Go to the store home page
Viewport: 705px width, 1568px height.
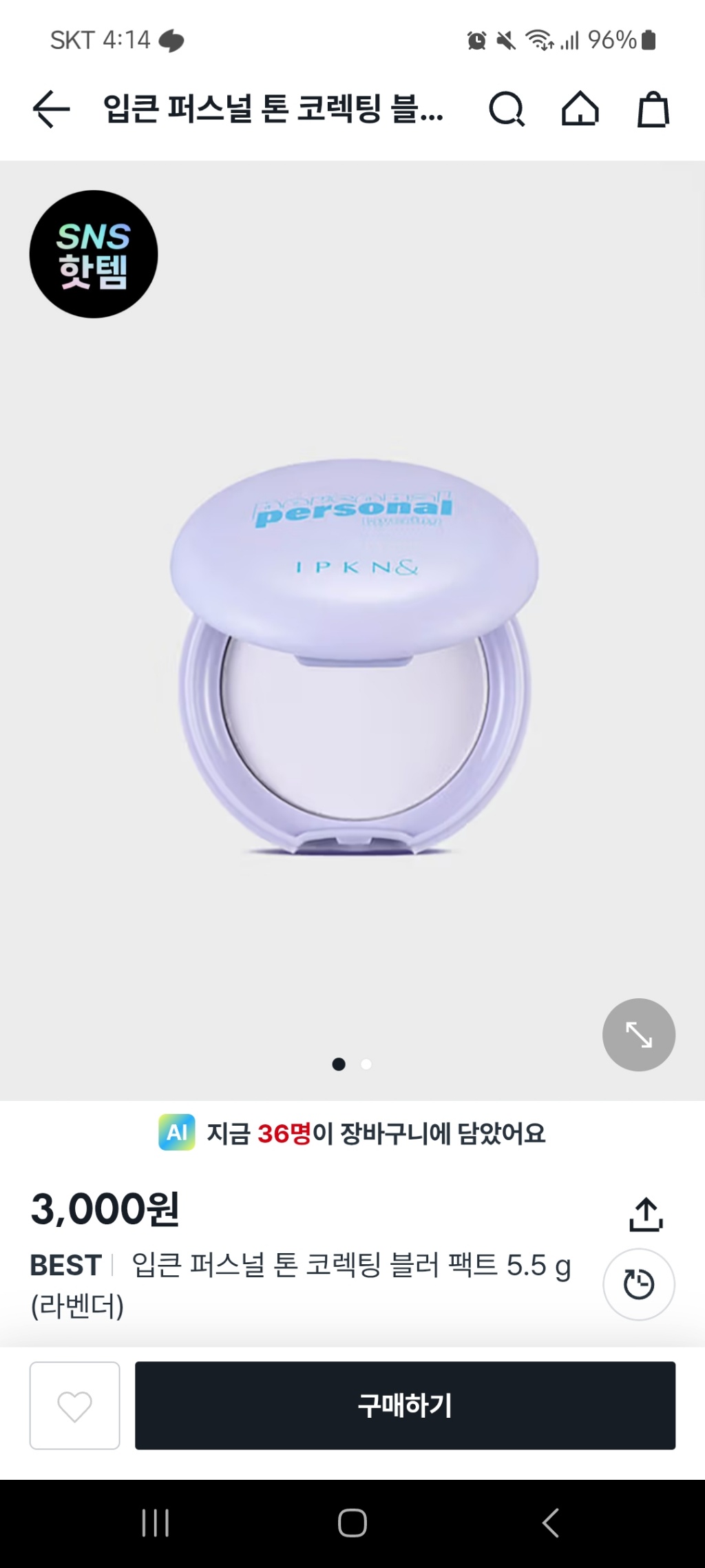(580, 110)
